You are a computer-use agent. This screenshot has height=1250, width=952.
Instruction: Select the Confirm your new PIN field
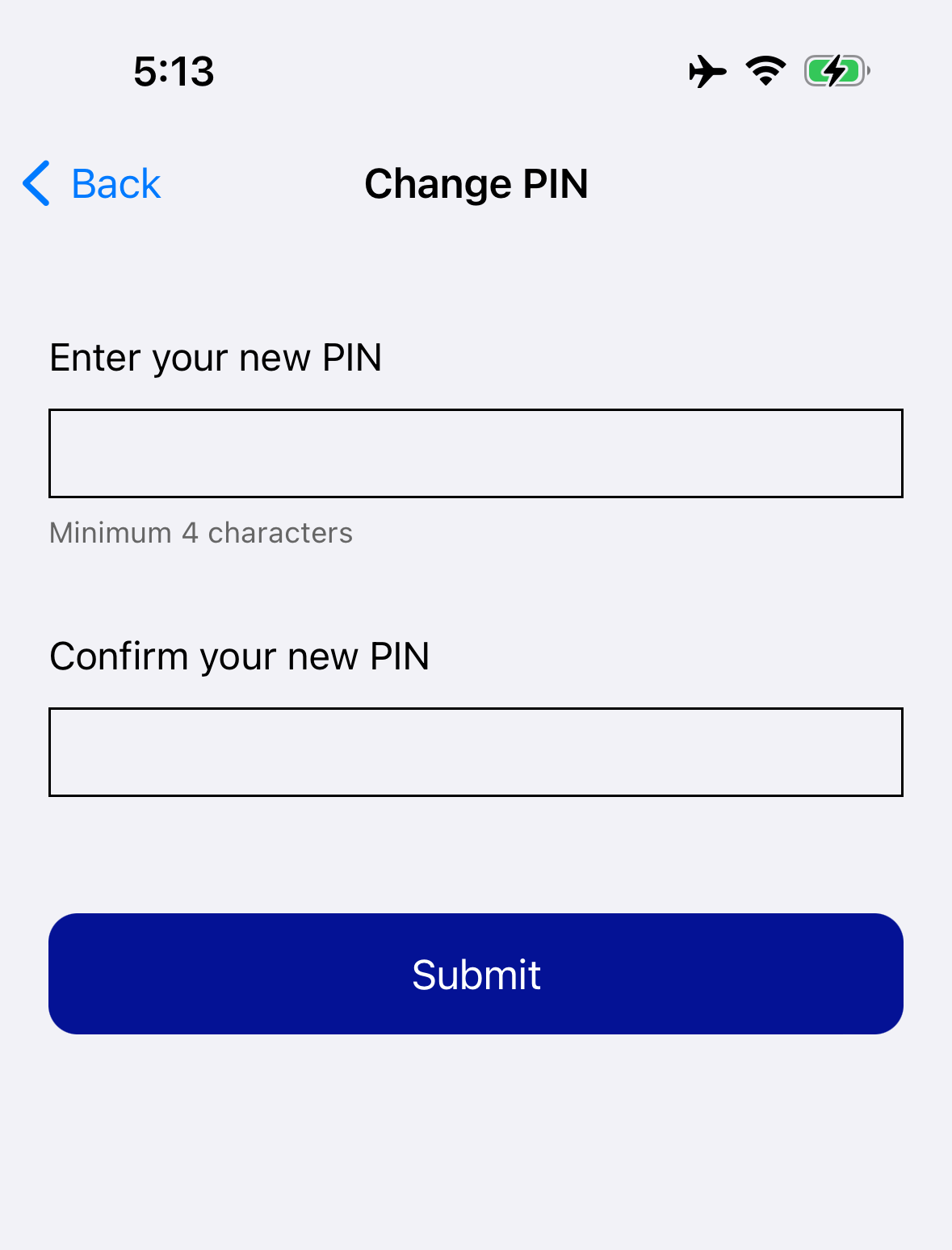(476, 752)
